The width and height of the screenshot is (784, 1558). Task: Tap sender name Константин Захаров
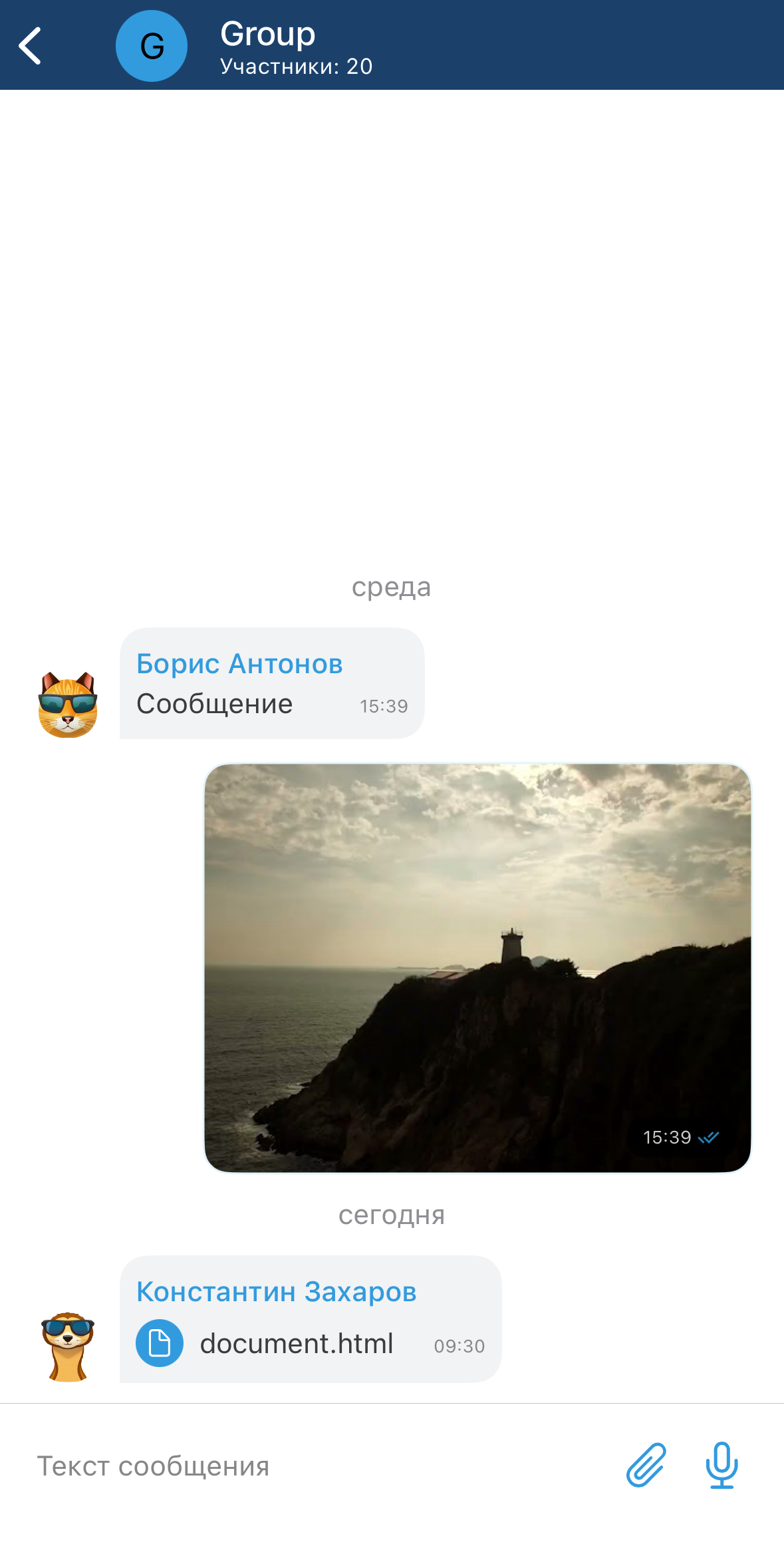click(276, 1292)
